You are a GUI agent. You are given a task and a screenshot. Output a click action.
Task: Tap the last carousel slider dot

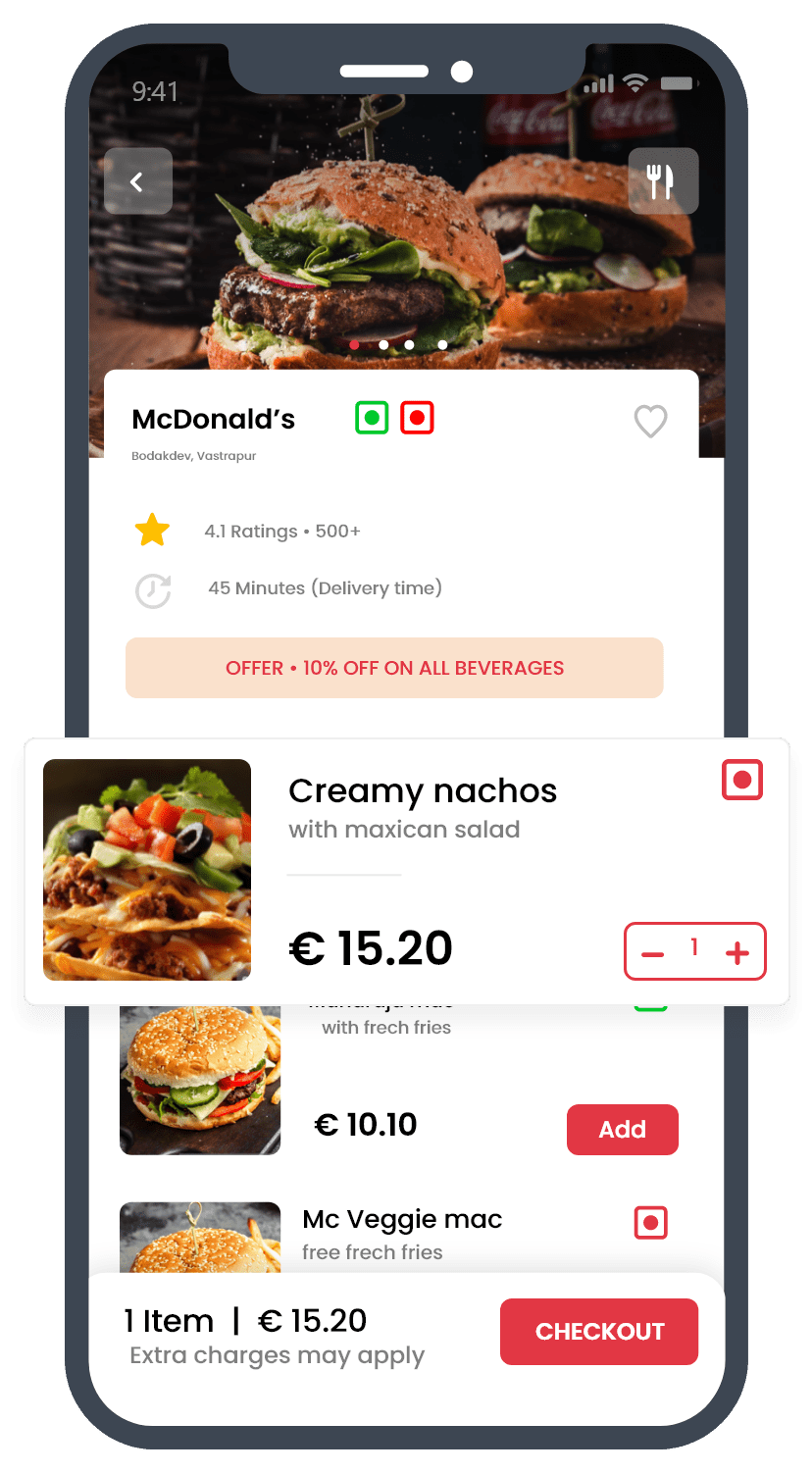pyautogui.click(x=442, y=345)
